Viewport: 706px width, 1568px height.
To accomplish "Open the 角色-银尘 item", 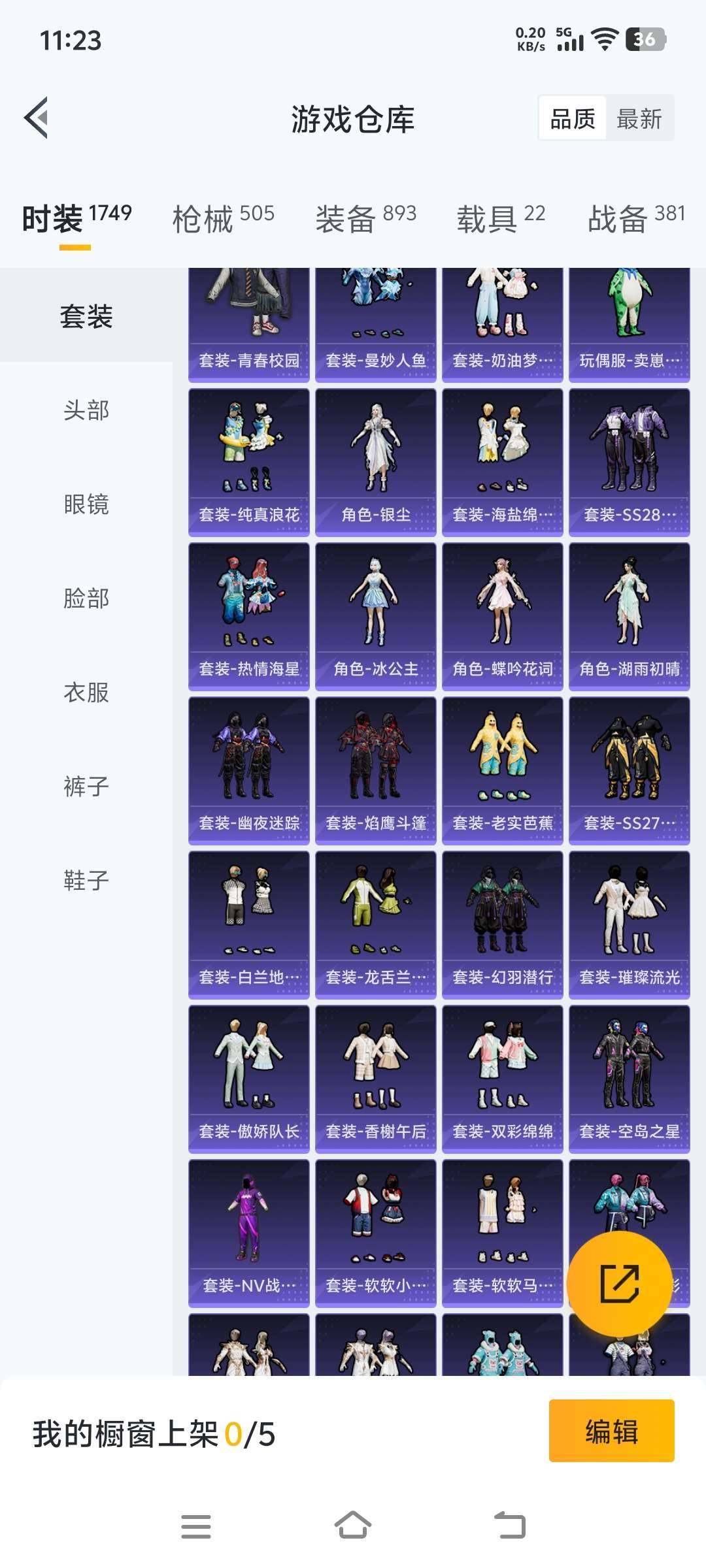I will [x=376, y=463].
